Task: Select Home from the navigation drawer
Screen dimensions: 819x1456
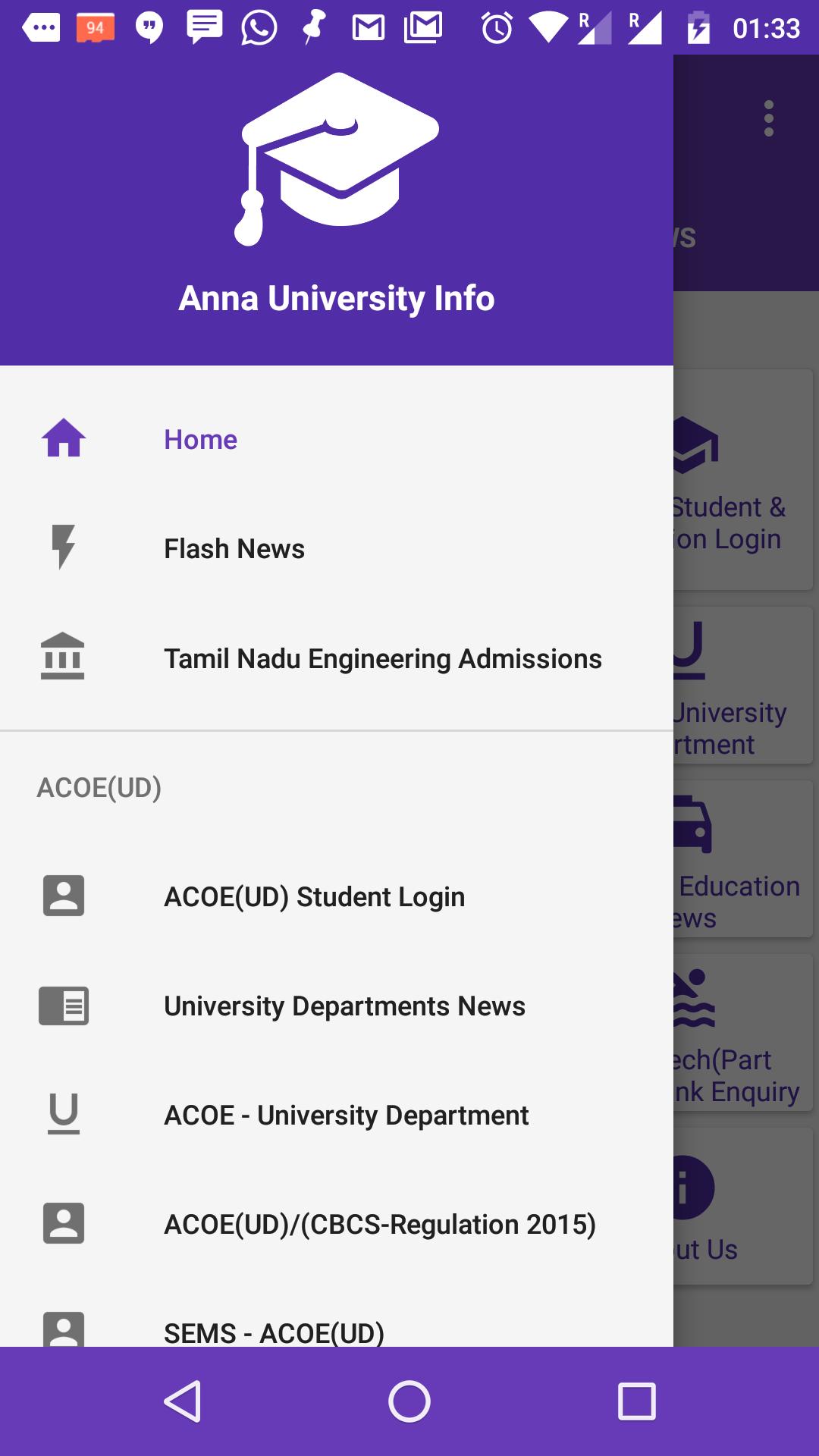Action: [x=199, y=438]
